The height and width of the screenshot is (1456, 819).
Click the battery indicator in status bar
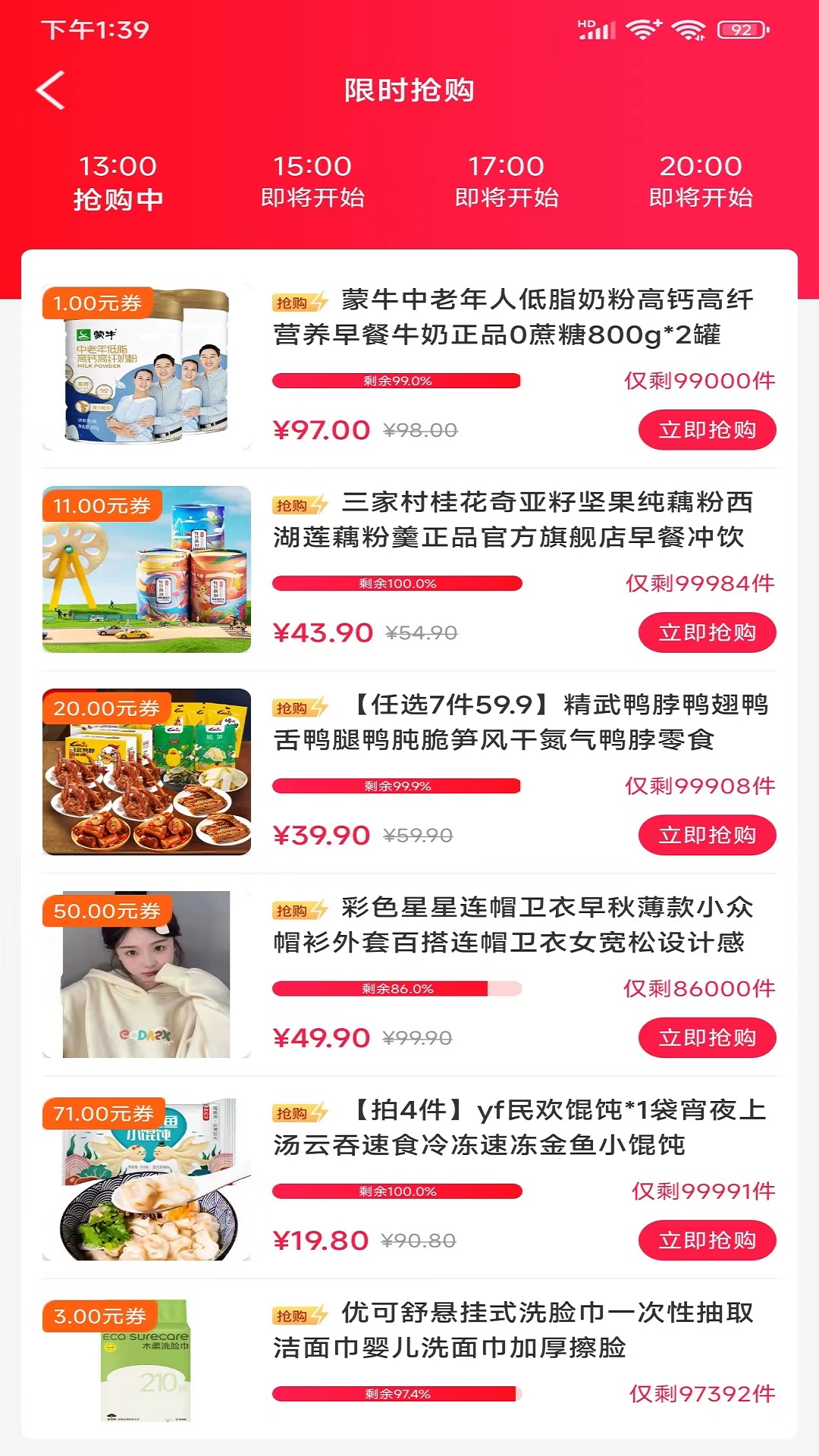[742, 30]
